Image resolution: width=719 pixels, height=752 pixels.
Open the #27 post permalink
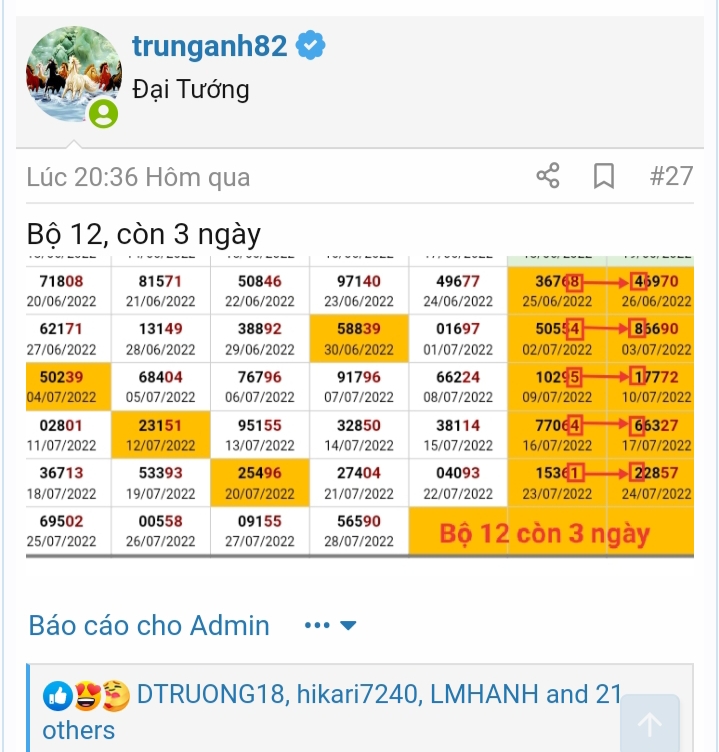(670, 177)
